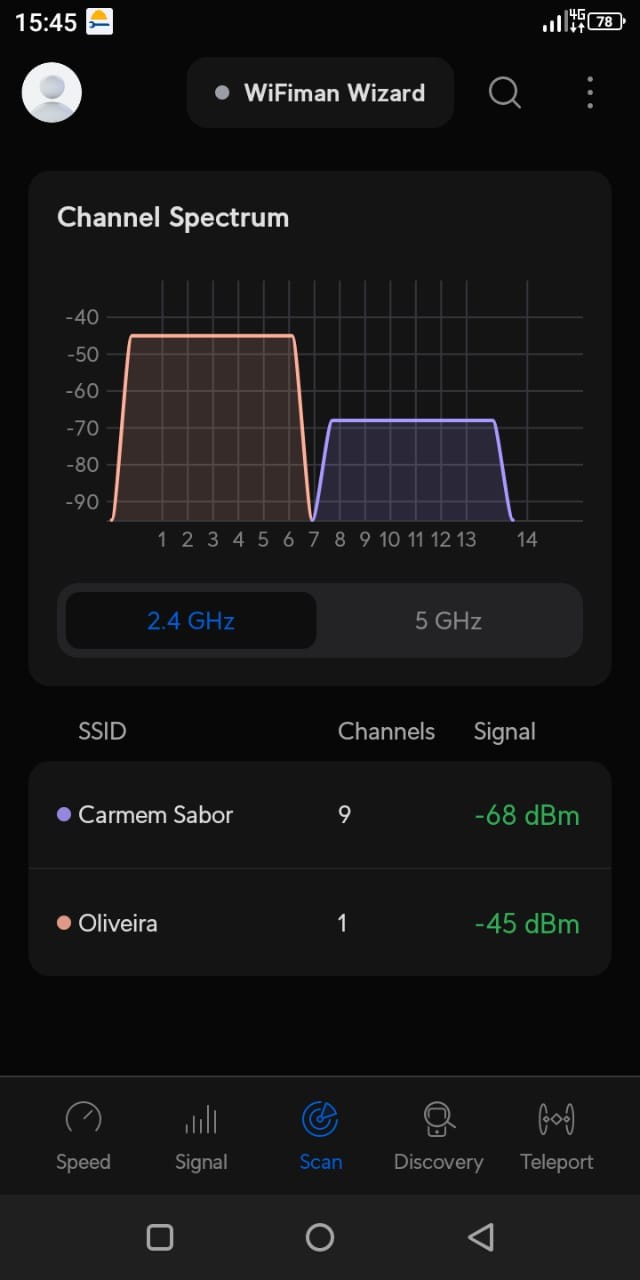The height and width of the screenshot is (1280, 640).
Task: Switch to the Teleport tab
Action: (x=556, y=1135)
